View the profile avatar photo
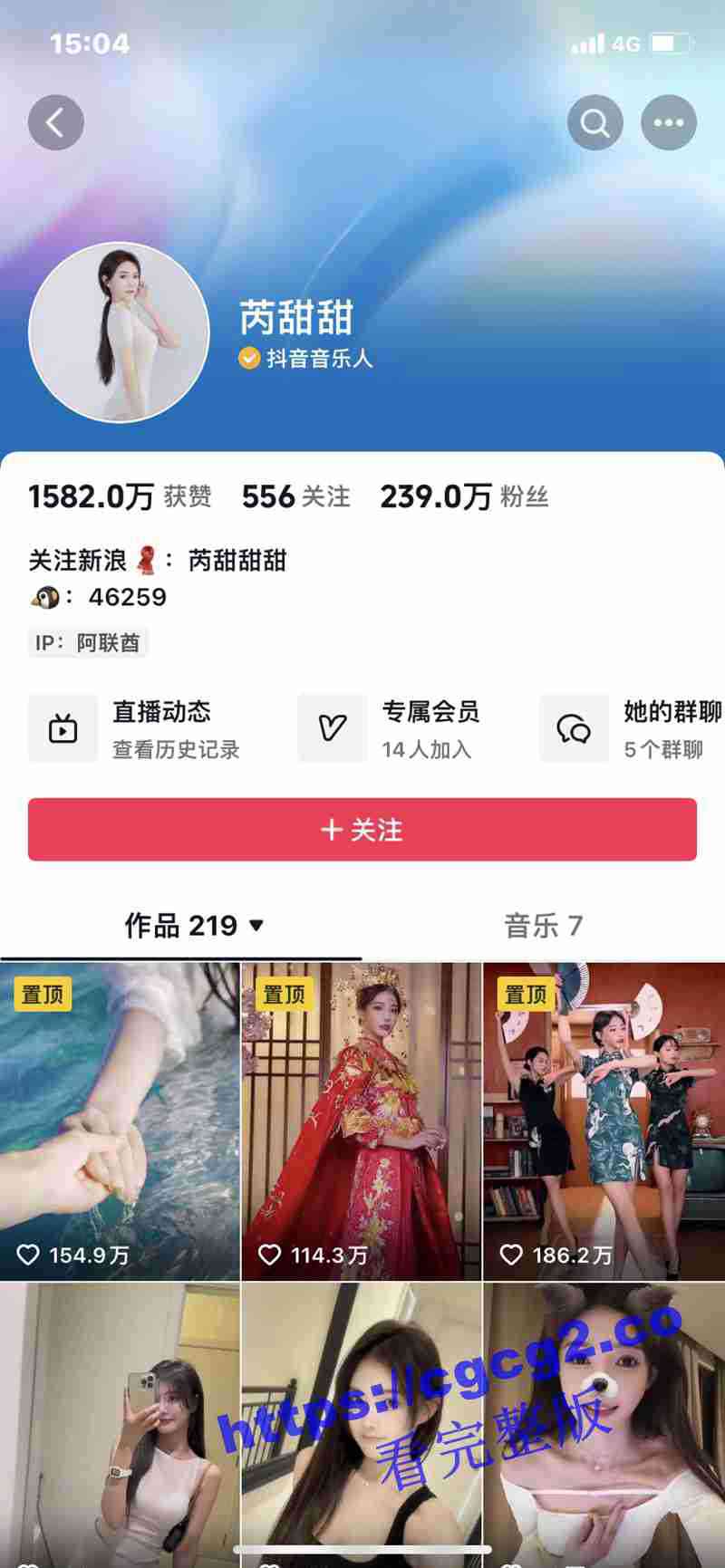This screenshot has width=725, height=1568. [119, 332]
